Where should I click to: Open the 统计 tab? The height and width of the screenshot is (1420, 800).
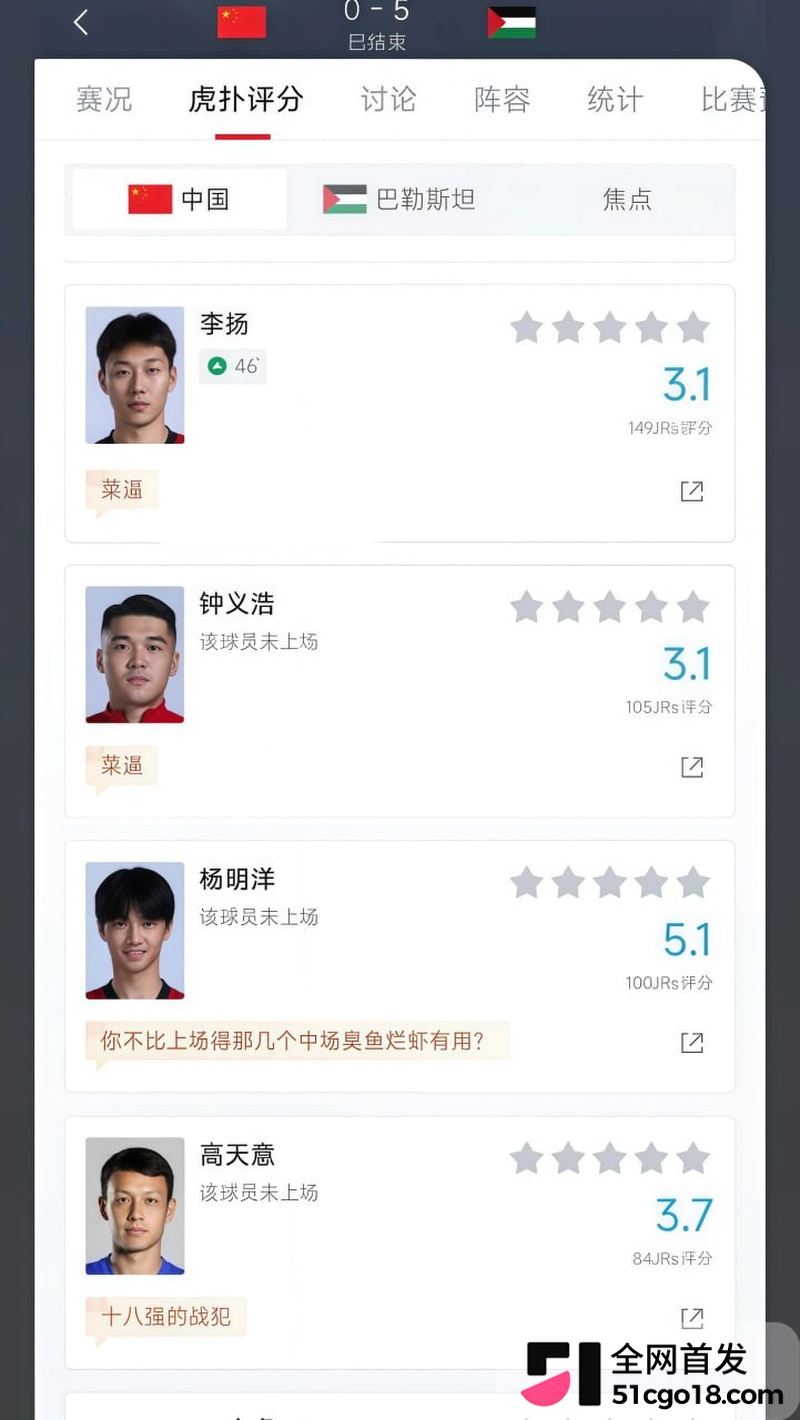615,99
